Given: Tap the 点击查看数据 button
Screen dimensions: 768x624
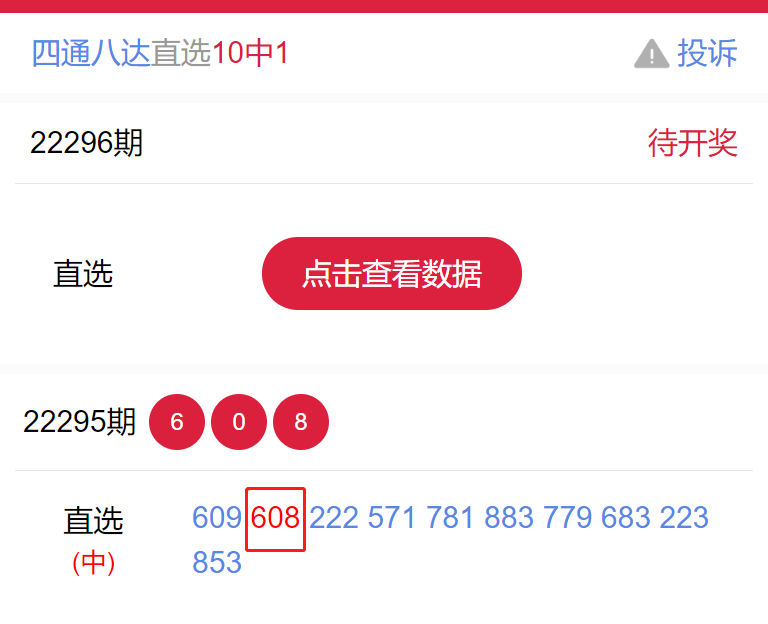Looking at the screenshot, I should (392, 274).
